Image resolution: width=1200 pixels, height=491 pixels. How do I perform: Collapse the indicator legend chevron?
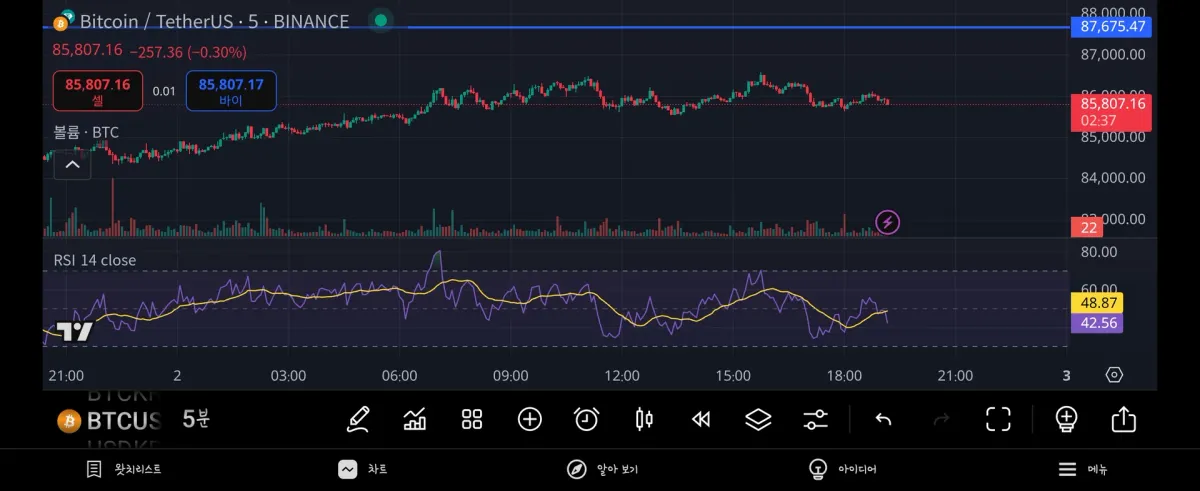click(73, 165)
